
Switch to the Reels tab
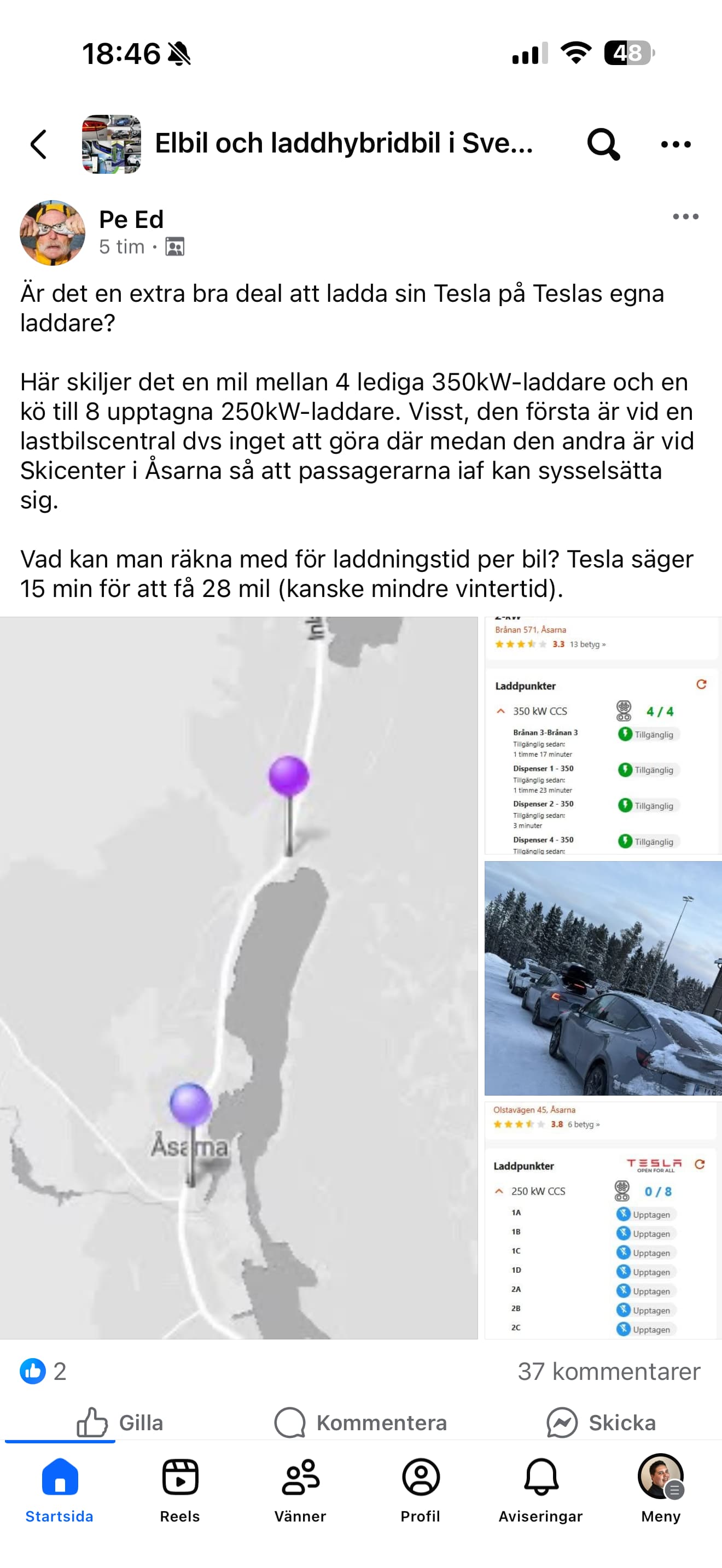point(180,1489)
